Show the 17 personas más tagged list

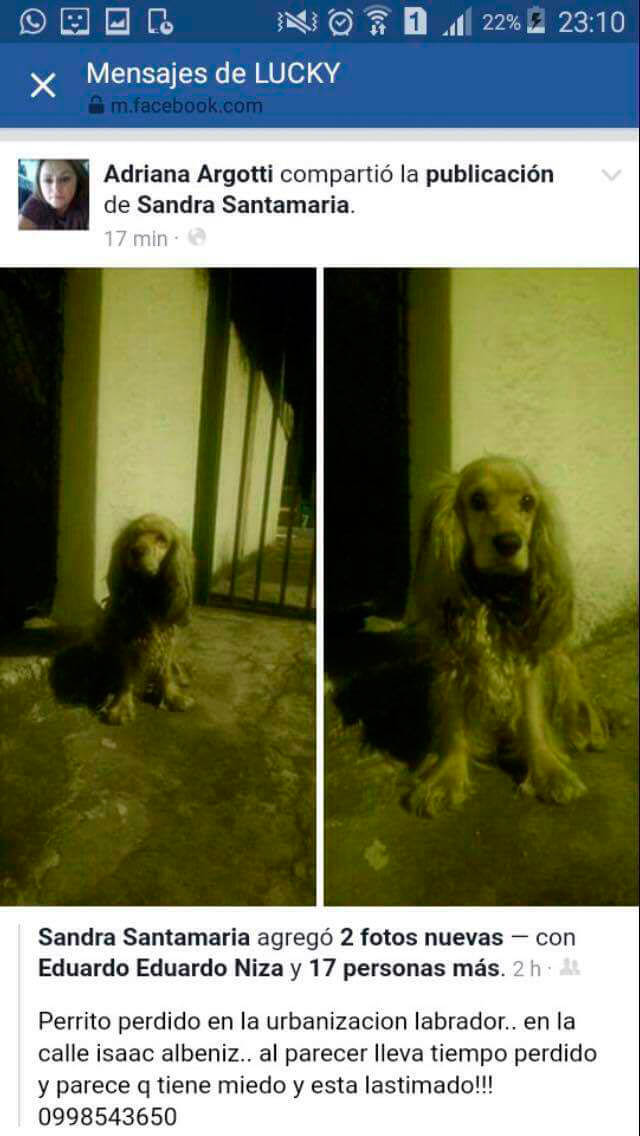pos(404,968)
